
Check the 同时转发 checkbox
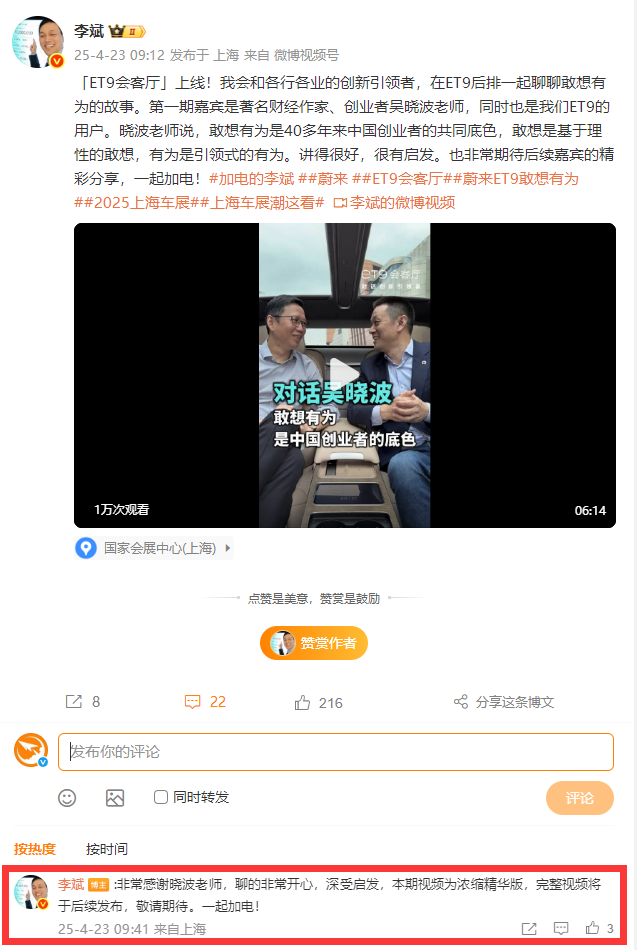pyautogui.click(x=161, y=797)
